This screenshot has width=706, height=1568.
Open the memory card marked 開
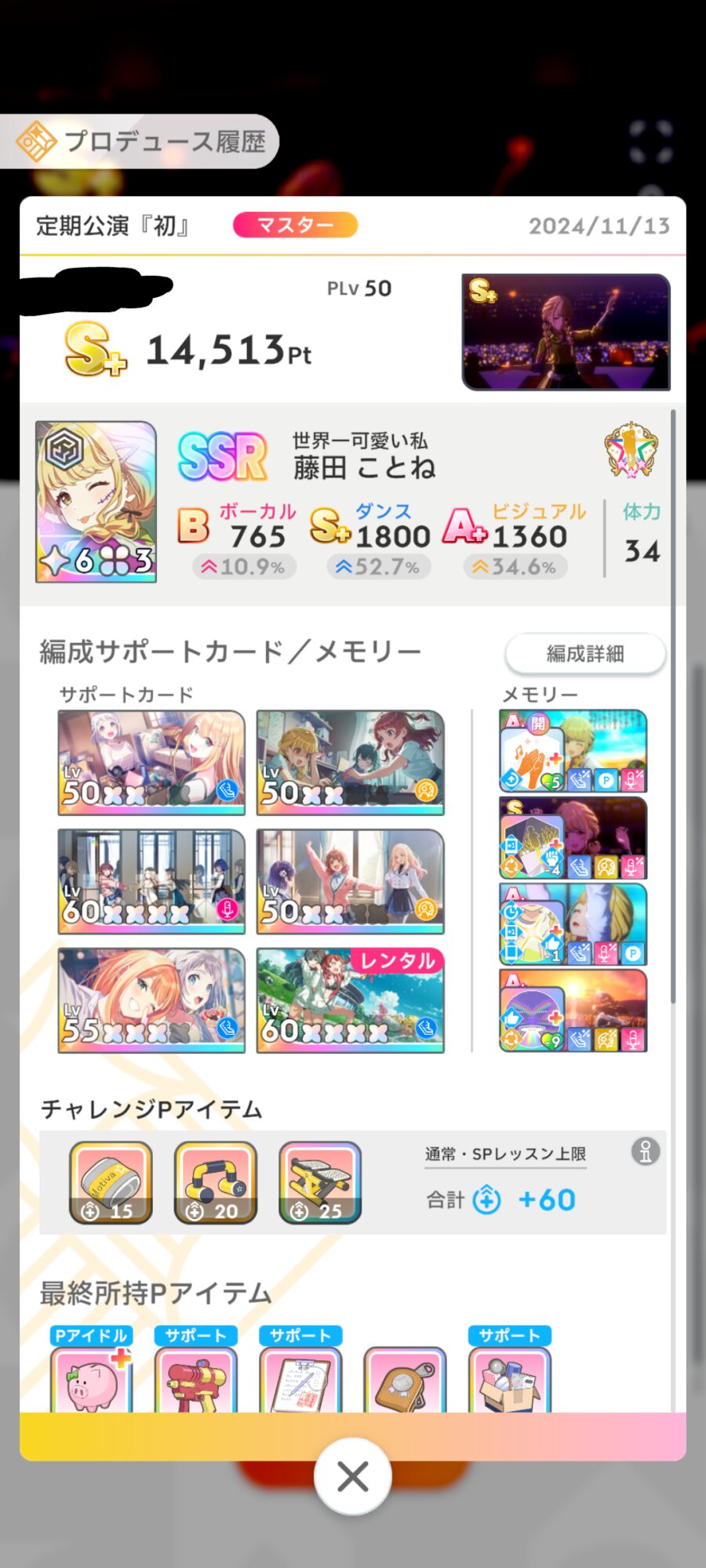coord(573,751)
